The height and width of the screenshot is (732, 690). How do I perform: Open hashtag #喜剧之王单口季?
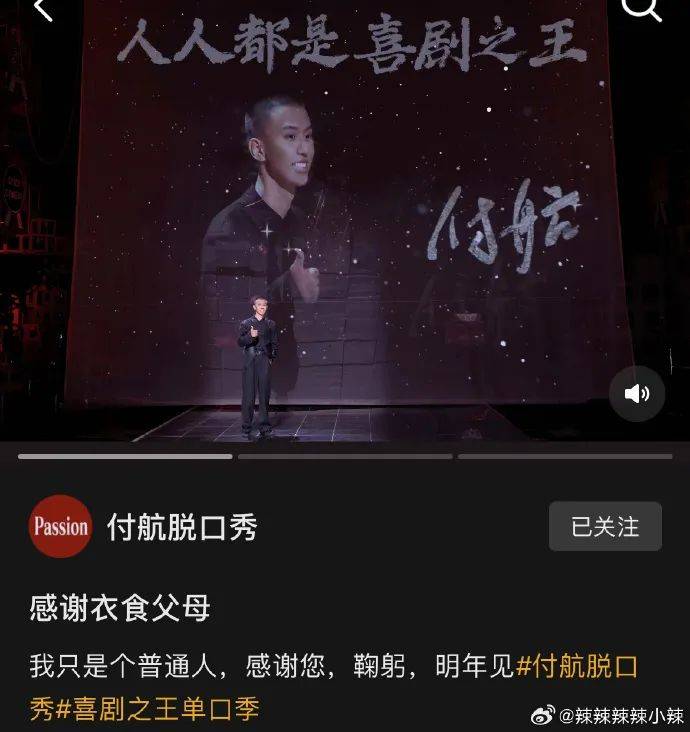[158, 709]
